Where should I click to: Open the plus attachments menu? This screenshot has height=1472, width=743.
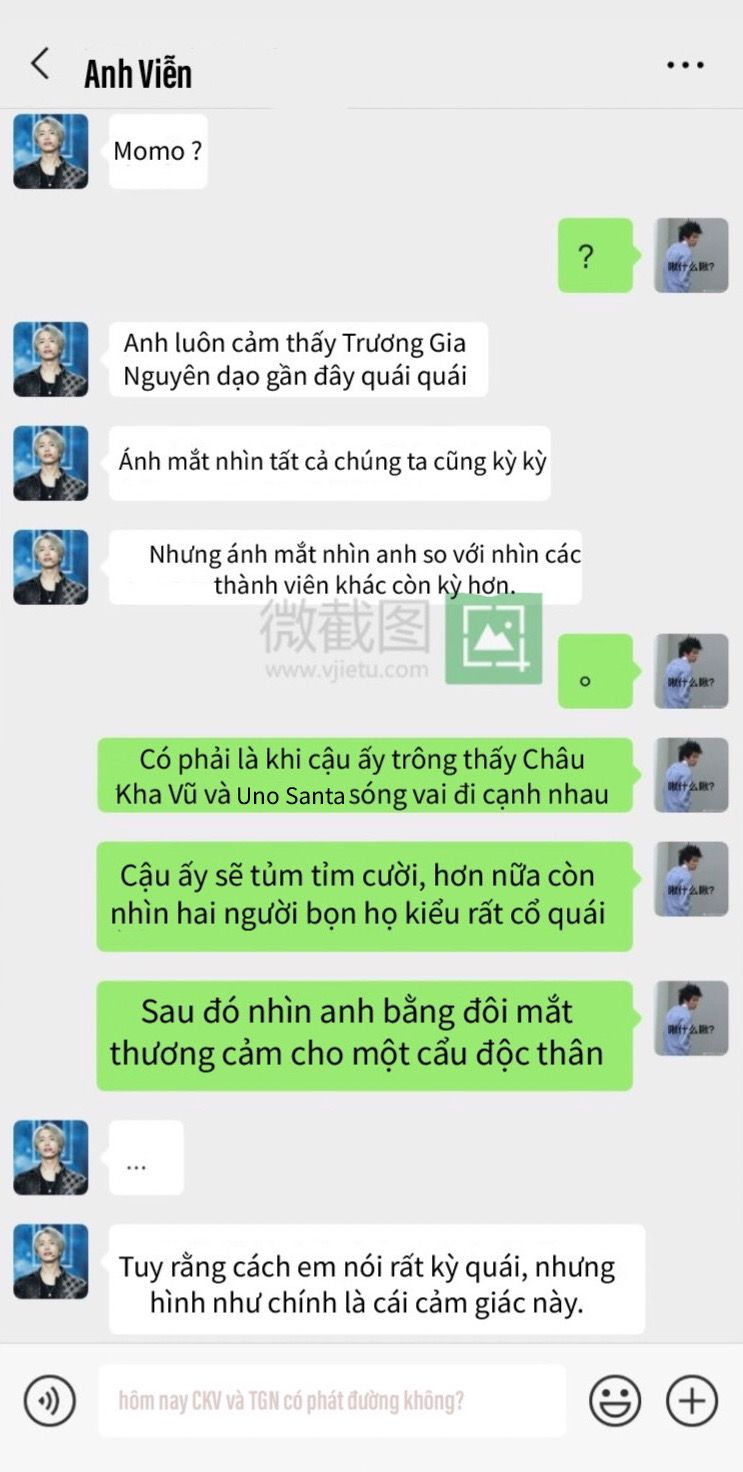[x=692, y=1400]
